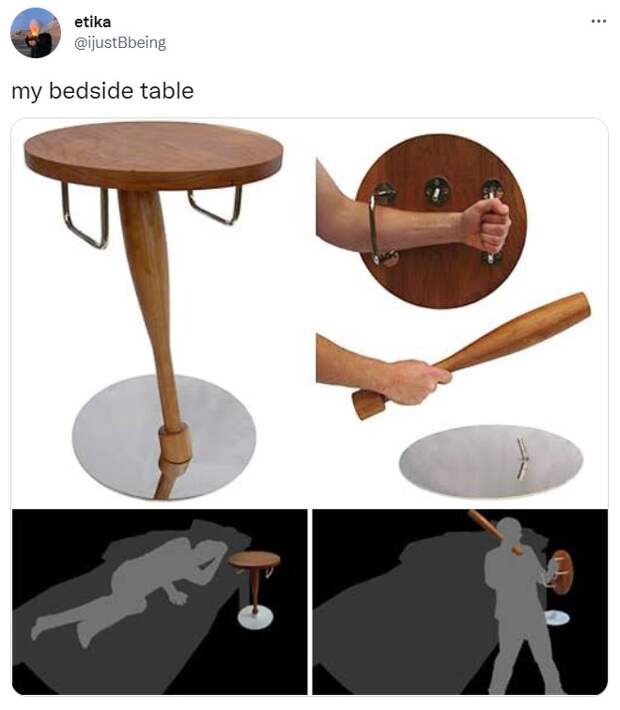Open the tweet's overflow menu
The width and height of the screenshot is (620, 710).
pyautogui.click(x=598, y=22)
